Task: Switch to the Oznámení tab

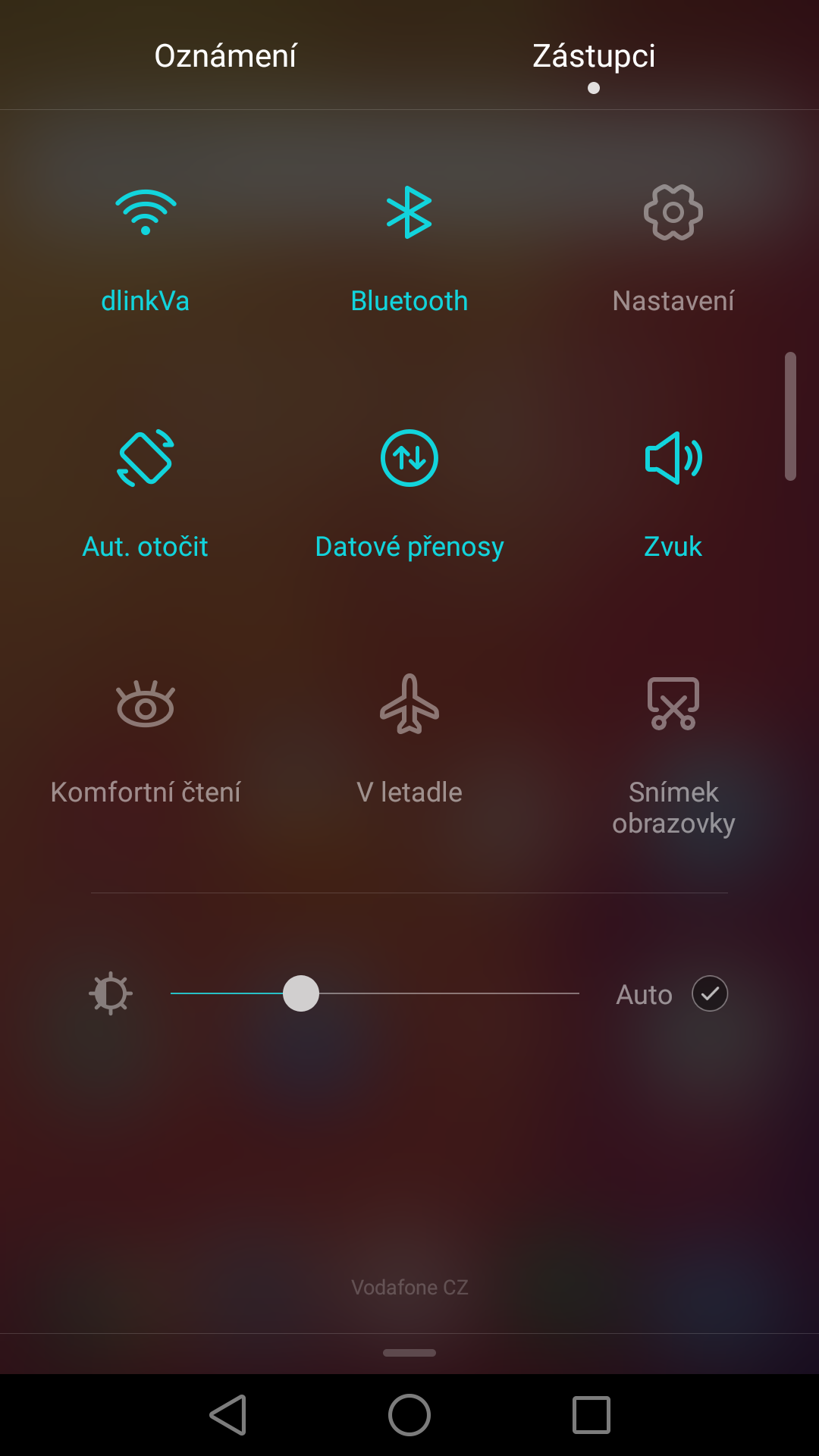Action: click(x=225, y=55)
